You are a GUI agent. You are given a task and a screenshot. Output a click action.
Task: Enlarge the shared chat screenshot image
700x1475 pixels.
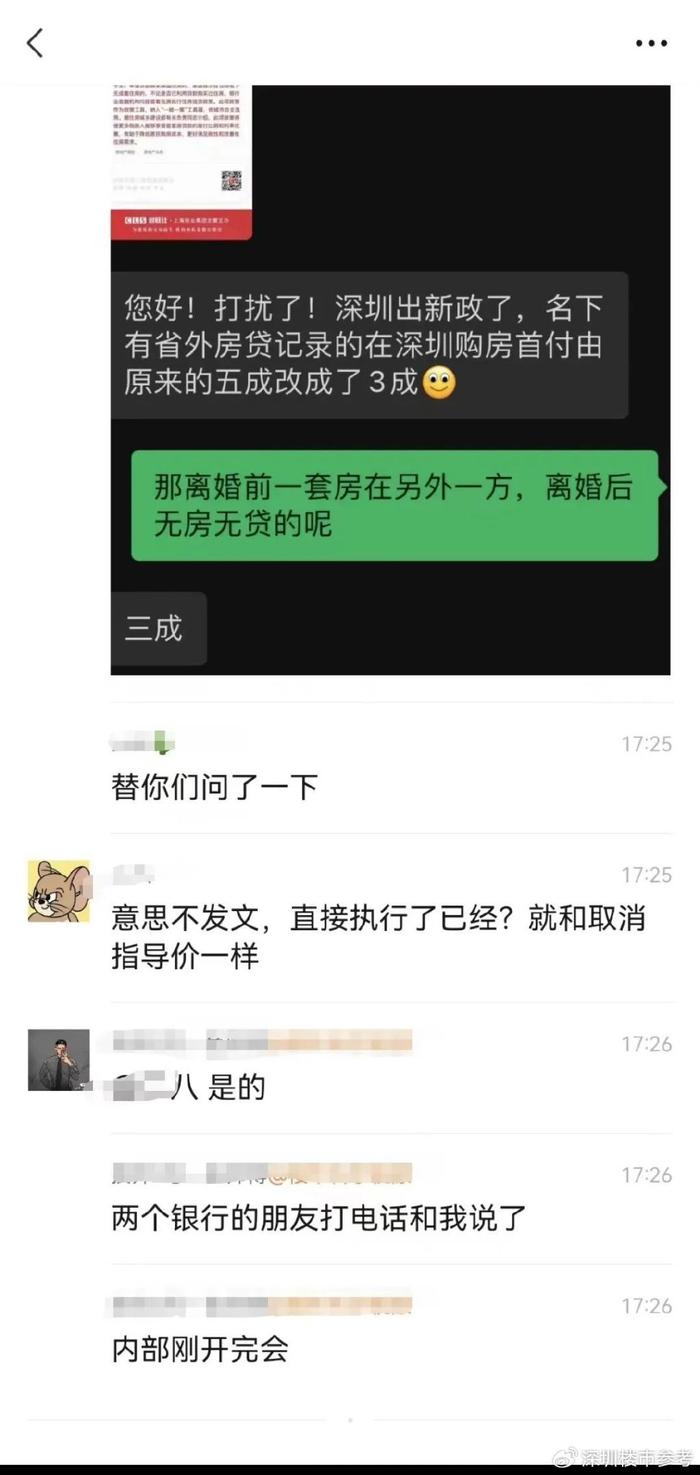[390, 380]
